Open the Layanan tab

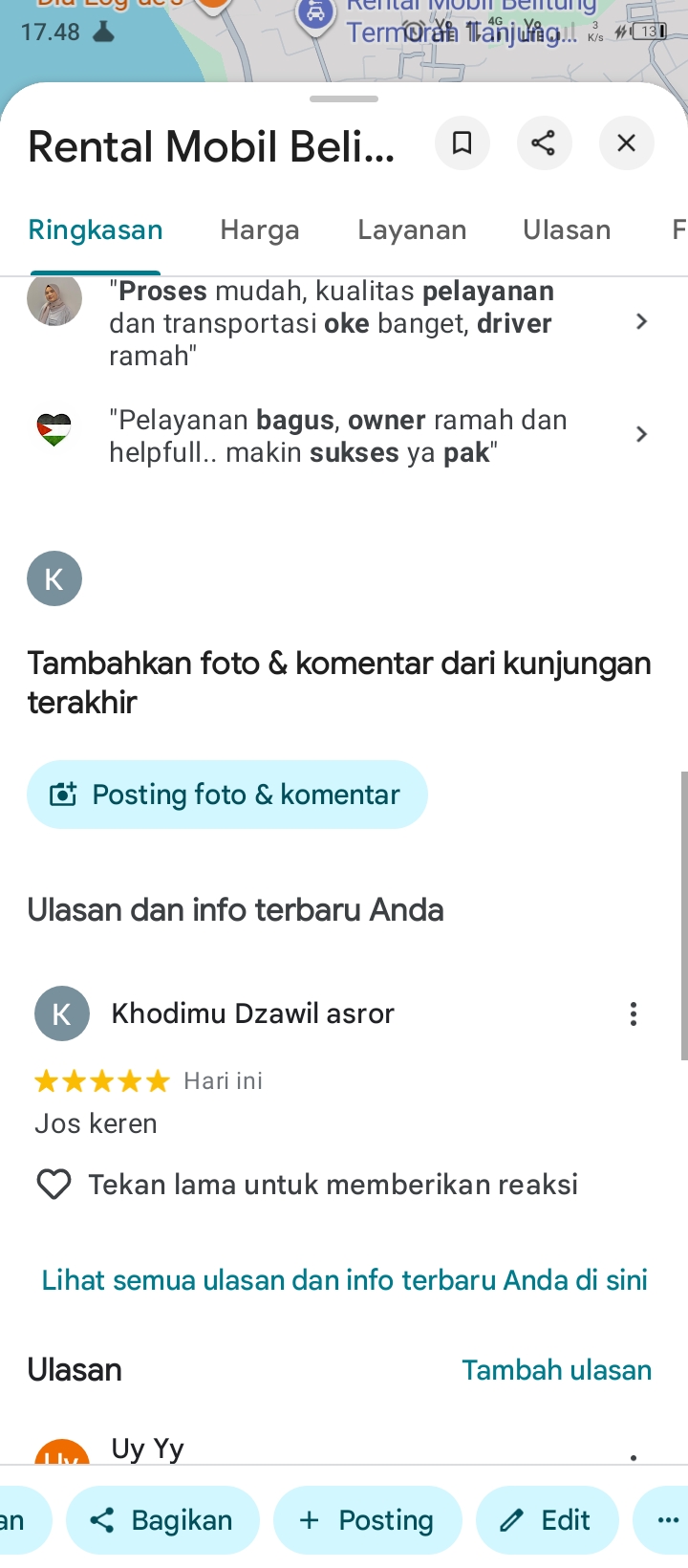412,230
